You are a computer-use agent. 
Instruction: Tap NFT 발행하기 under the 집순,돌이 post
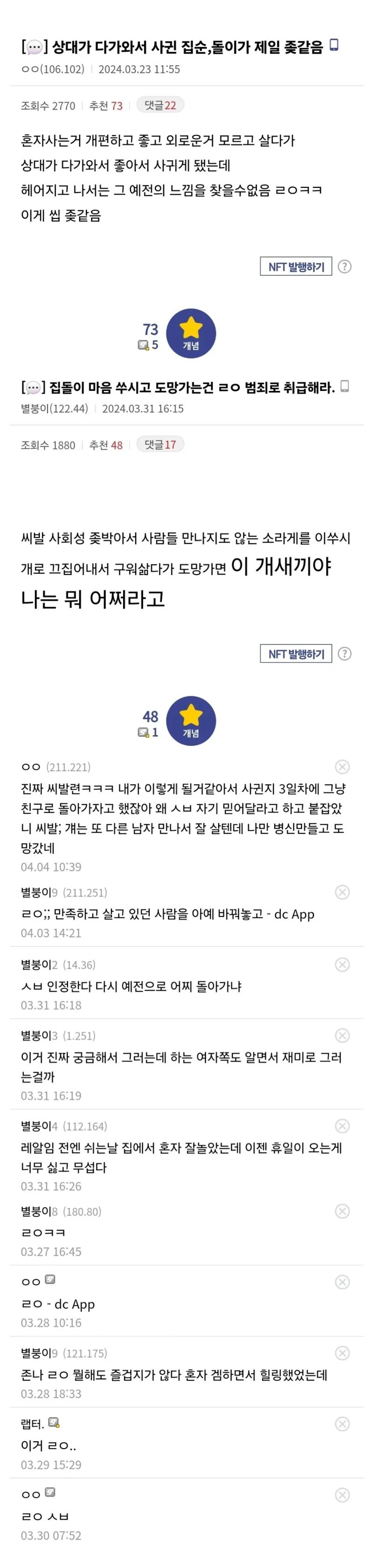[296, 267]
